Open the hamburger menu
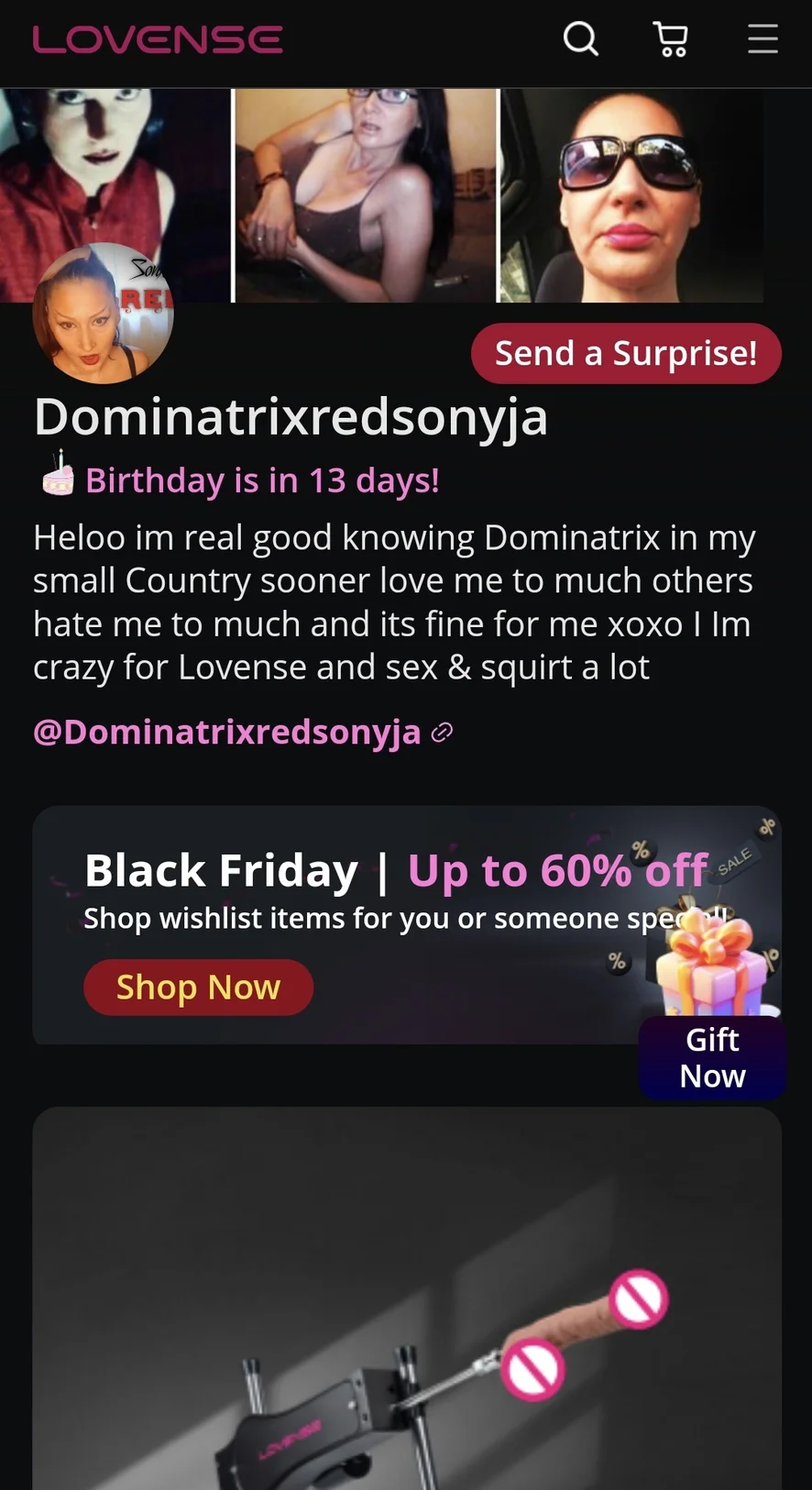 pos(763,39)
